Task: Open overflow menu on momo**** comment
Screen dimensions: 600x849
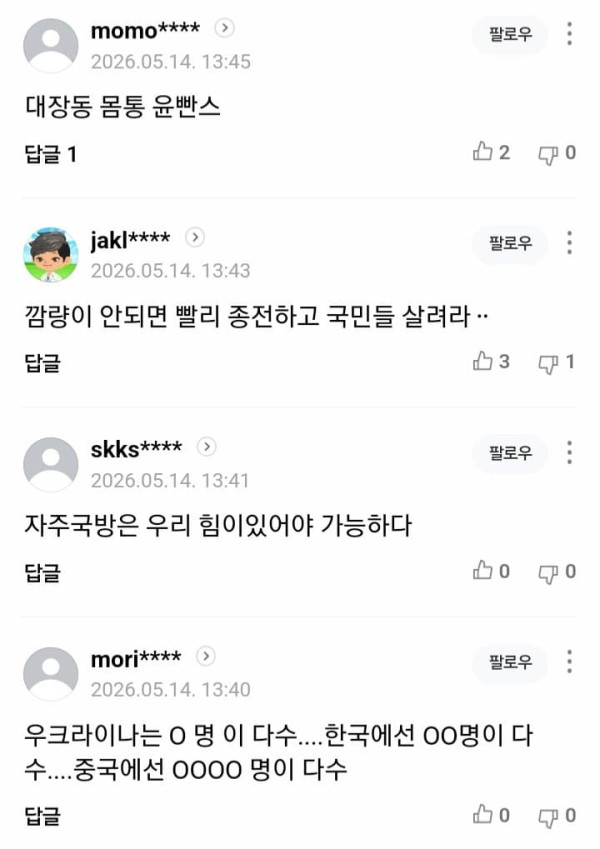Action: click(x=569, y=34)
